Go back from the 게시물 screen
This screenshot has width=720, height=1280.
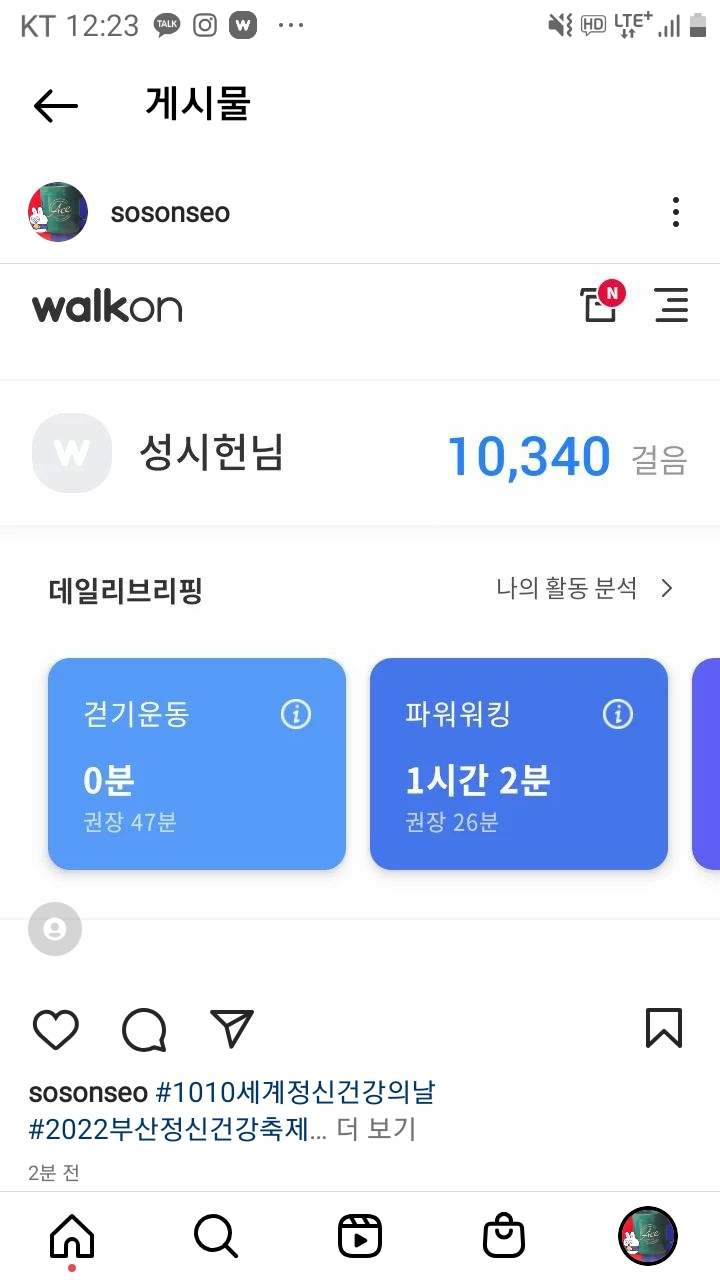55,105
